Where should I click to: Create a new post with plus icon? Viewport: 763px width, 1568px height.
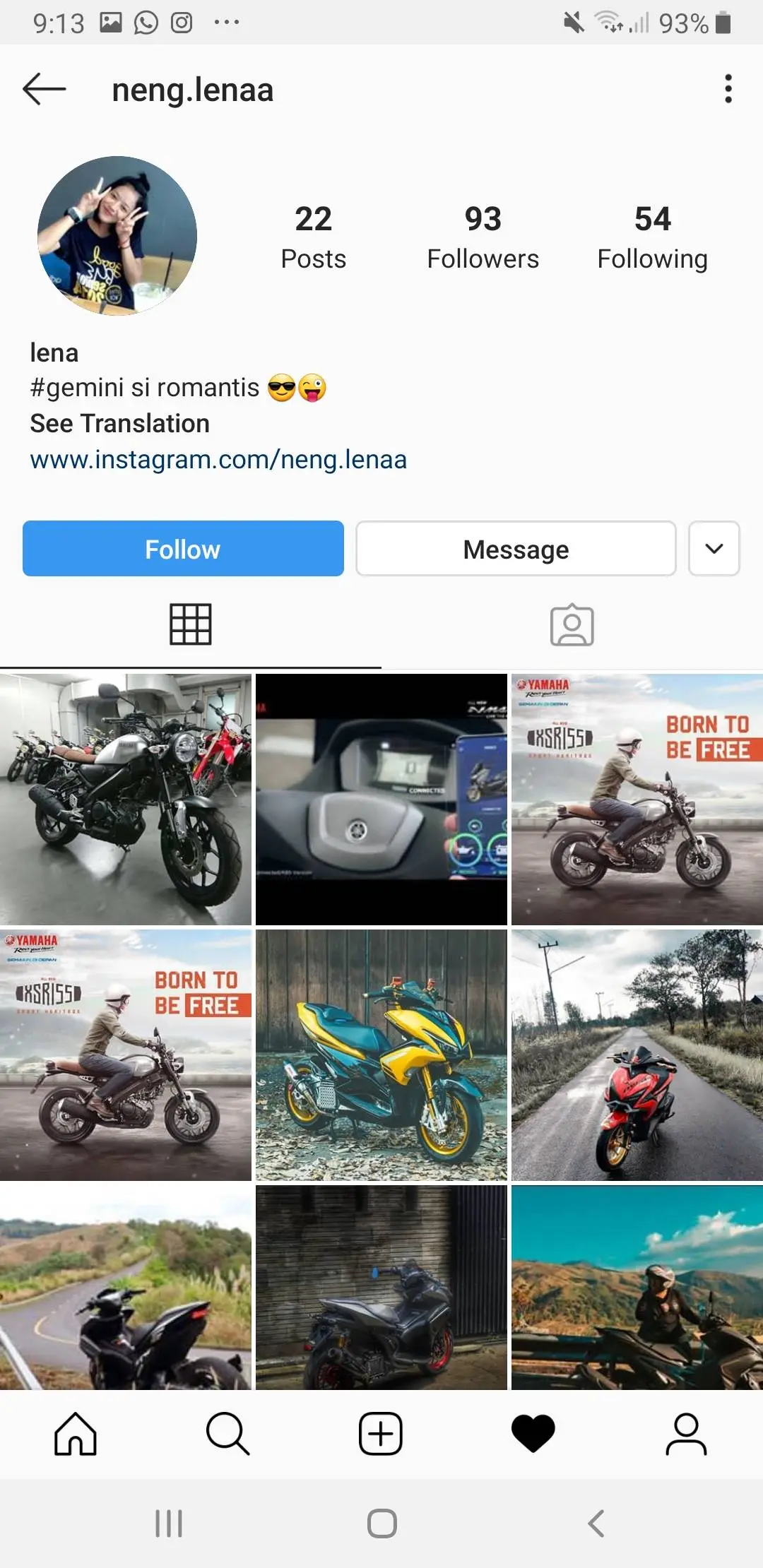[381, 1435]
